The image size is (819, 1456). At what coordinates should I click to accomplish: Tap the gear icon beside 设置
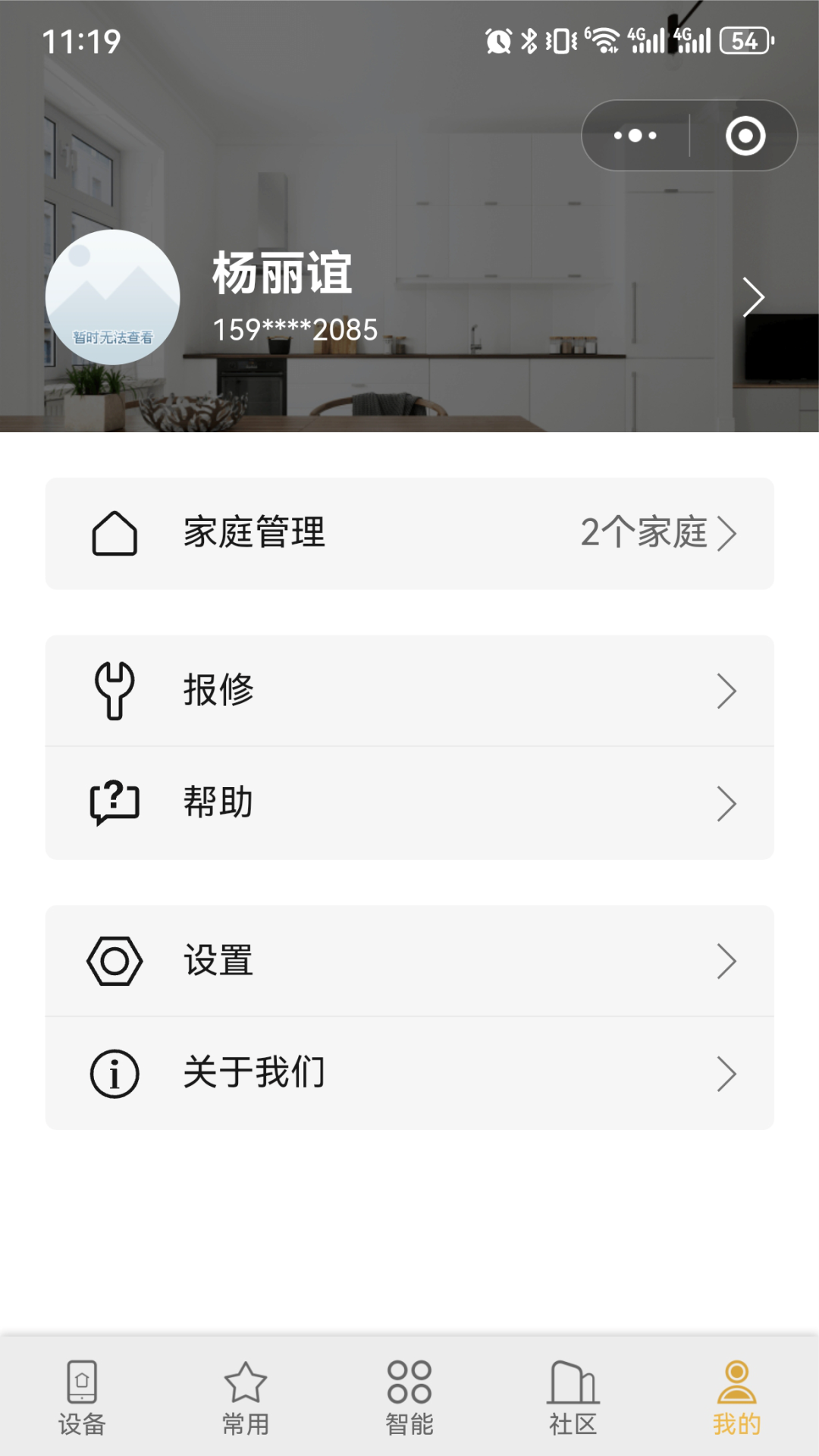[115, 959]
